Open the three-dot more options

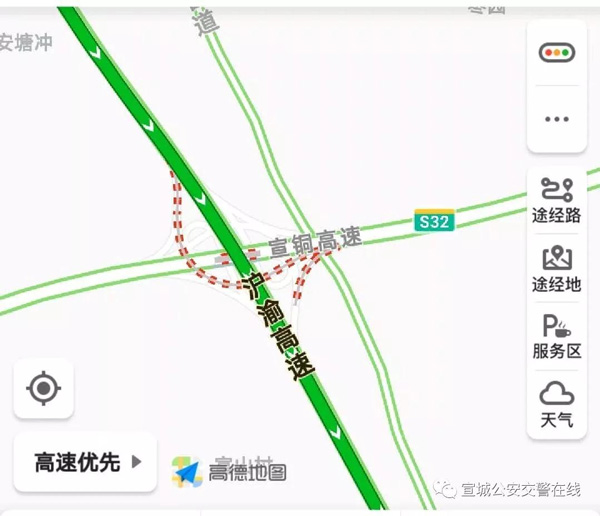556,119
